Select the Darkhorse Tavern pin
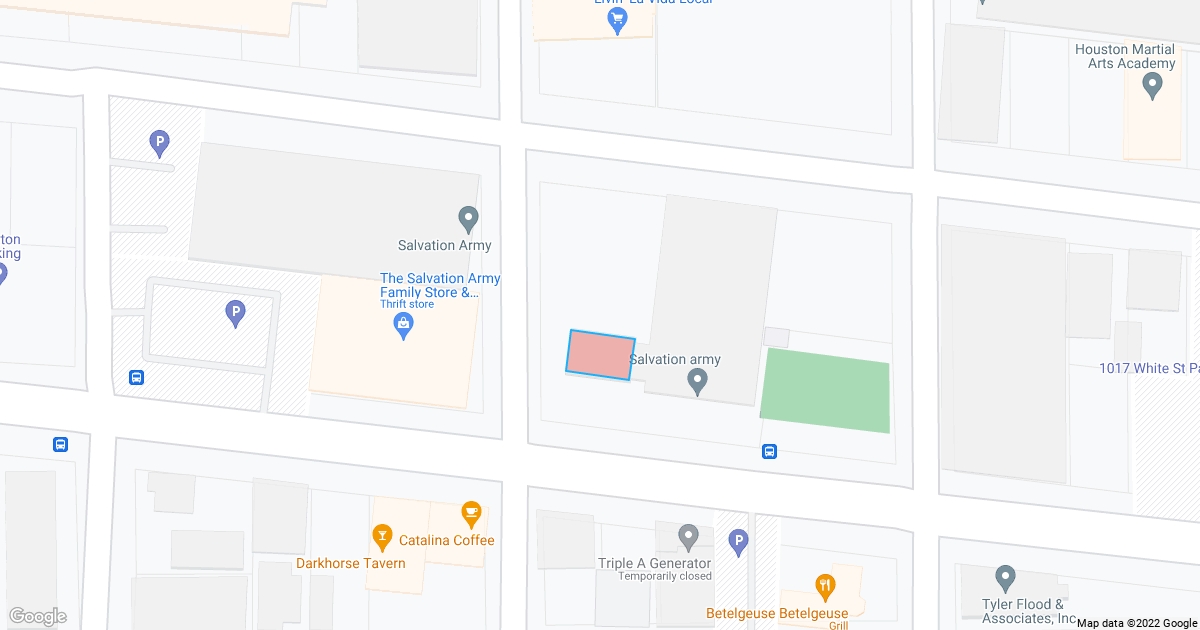Viewport: 1200px width, 630px height. (x=381, y=538)
